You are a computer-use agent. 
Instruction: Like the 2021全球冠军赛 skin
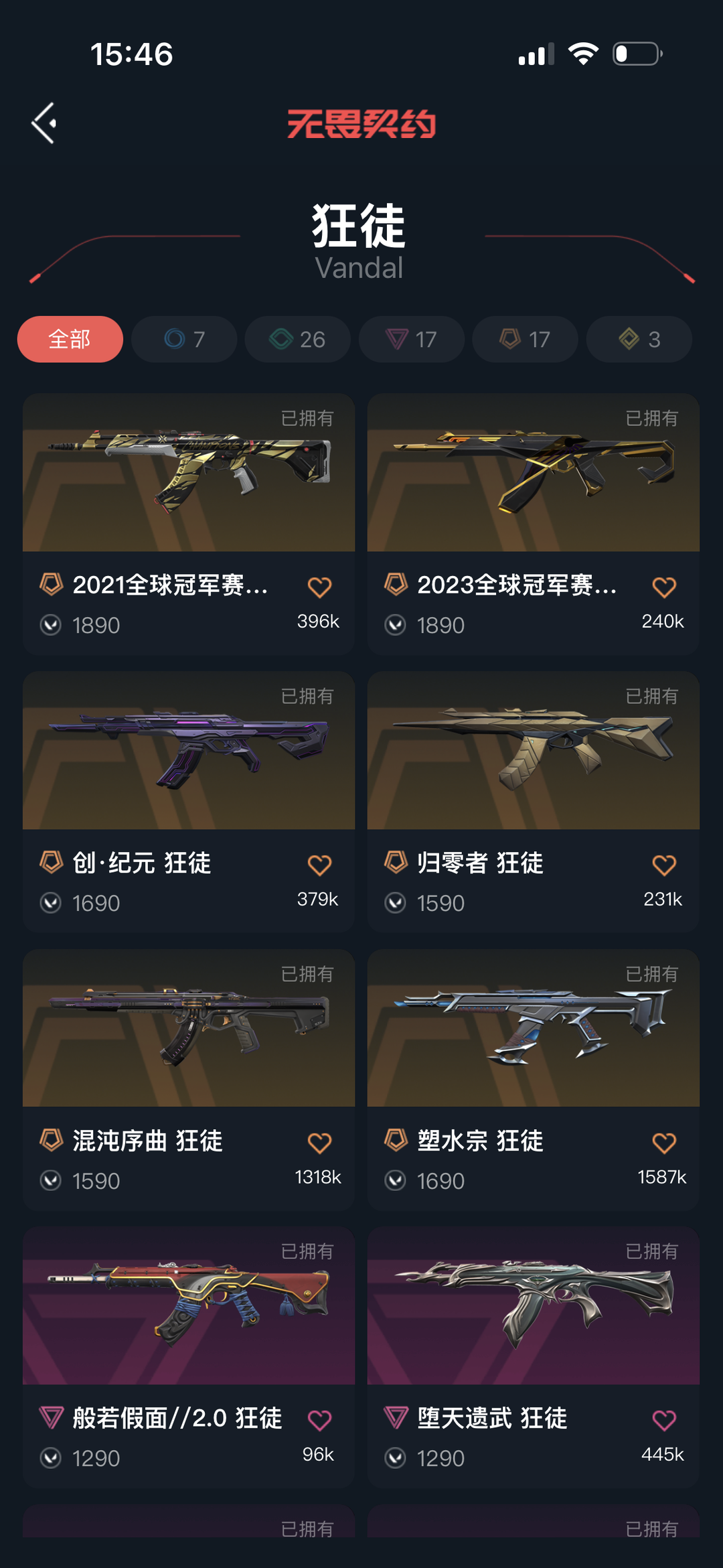click(319, 587)
